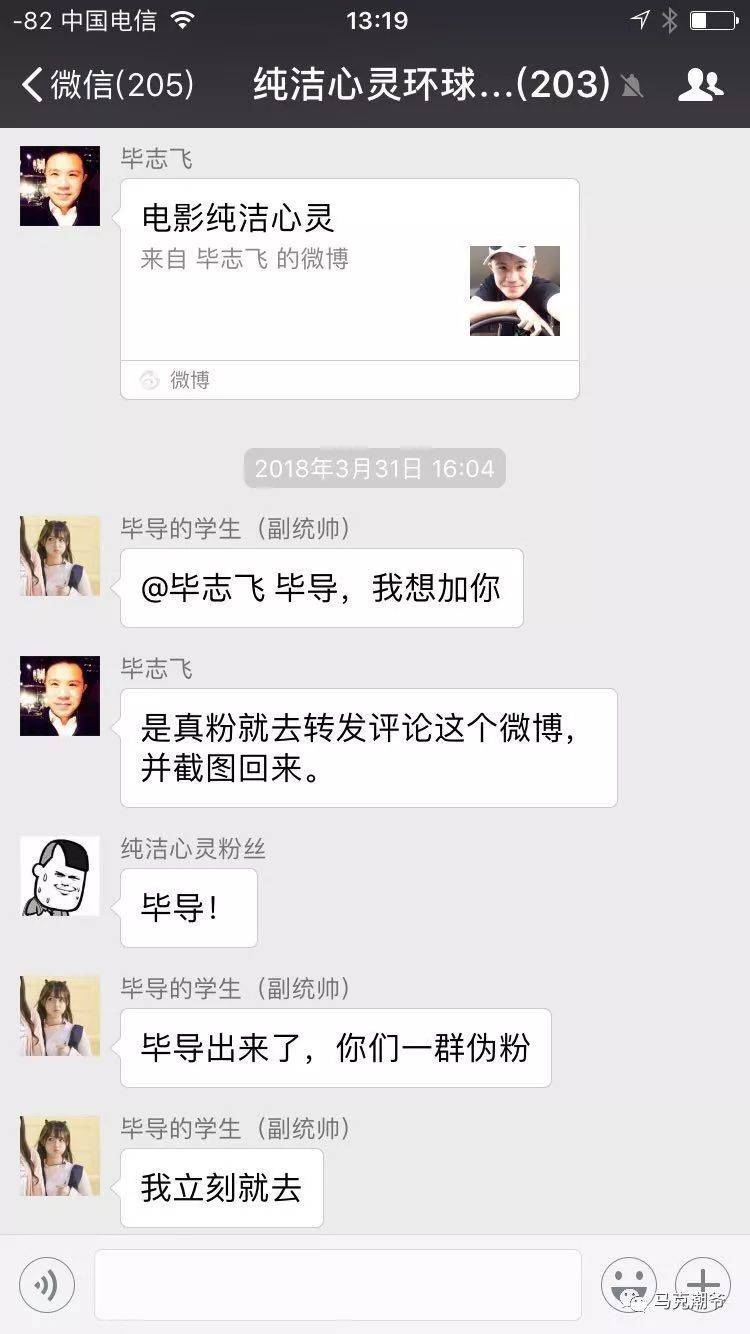Switch to voice message input

click(x=47, y=1284)
